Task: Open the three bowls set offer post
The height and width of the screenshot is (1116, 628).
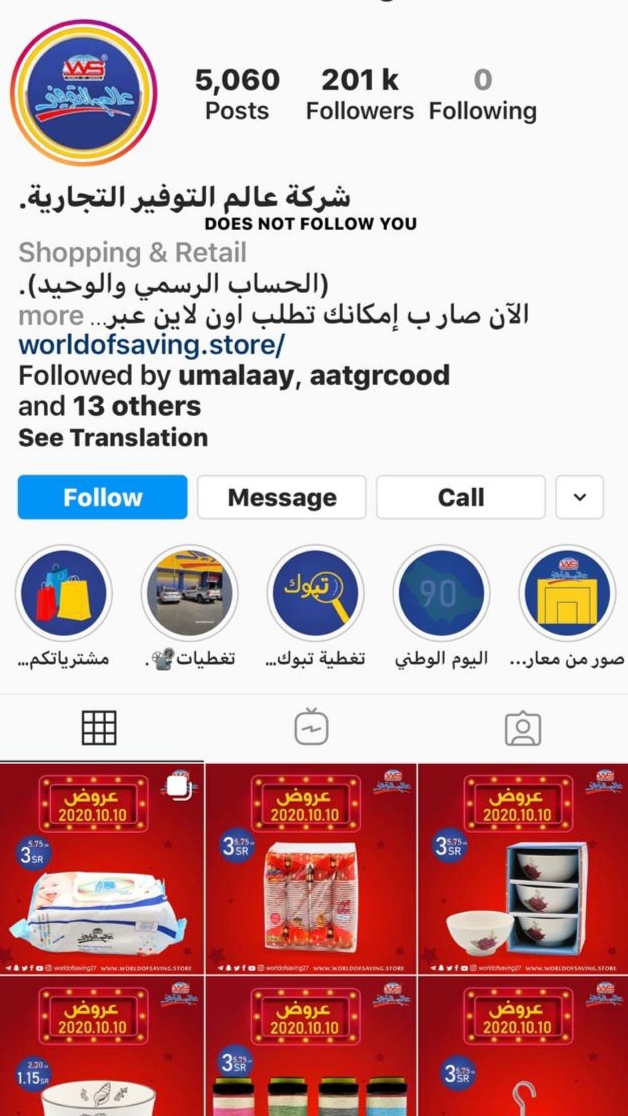Action: click(x=523, y=869)
